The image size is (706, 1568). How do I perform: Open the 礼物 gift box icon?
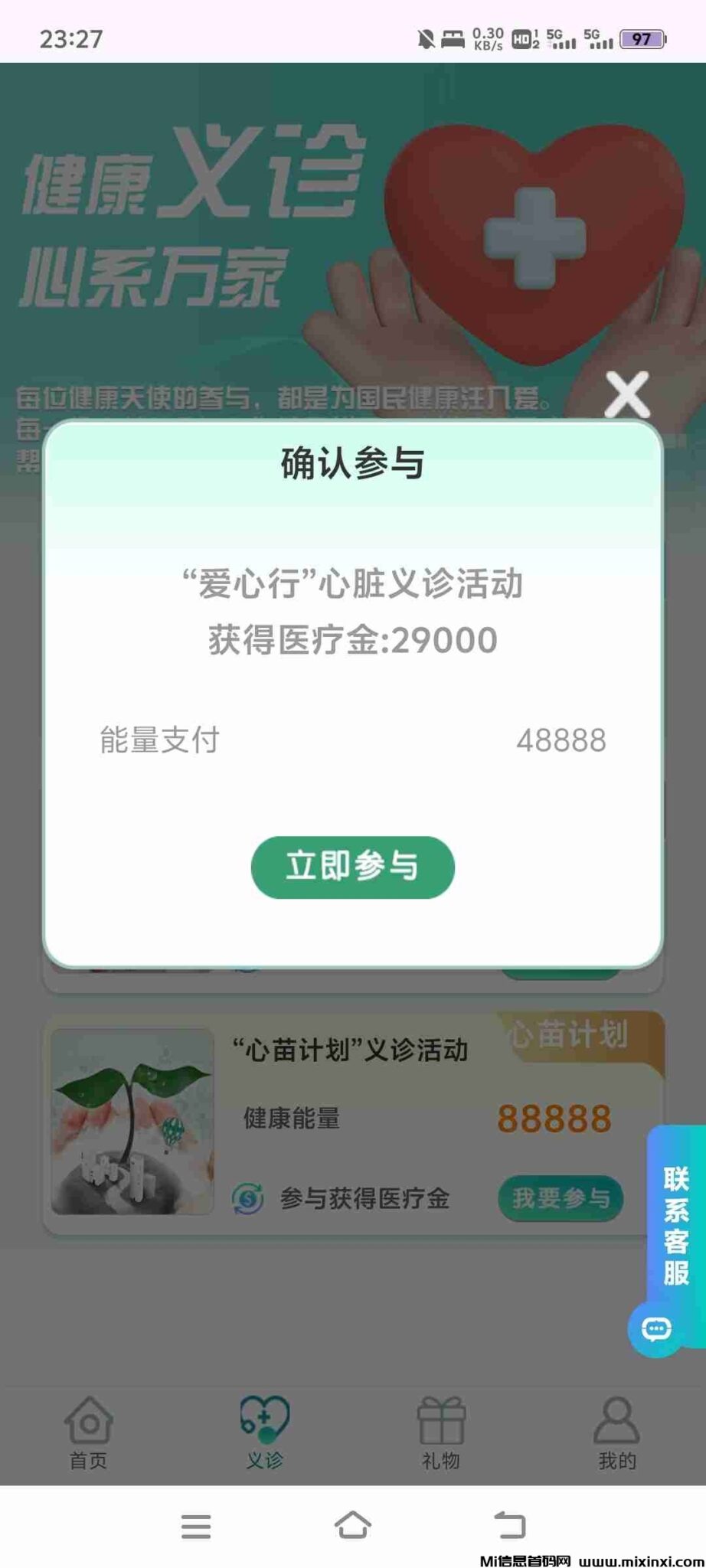pyautogui.click(x=440, y=1420)
